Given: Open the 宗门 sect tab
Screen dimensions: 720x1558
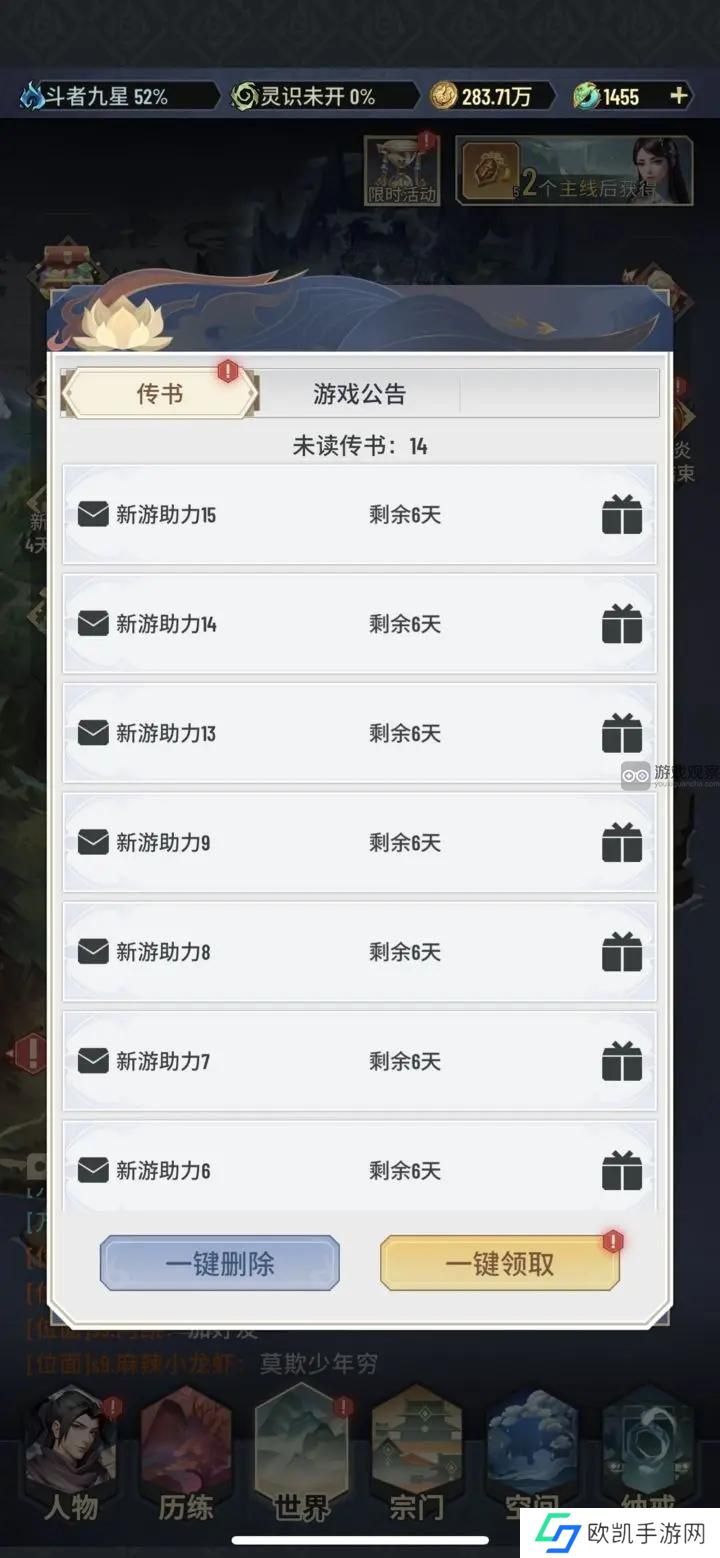Looking at the screenshot, I should click(416, 1460).
